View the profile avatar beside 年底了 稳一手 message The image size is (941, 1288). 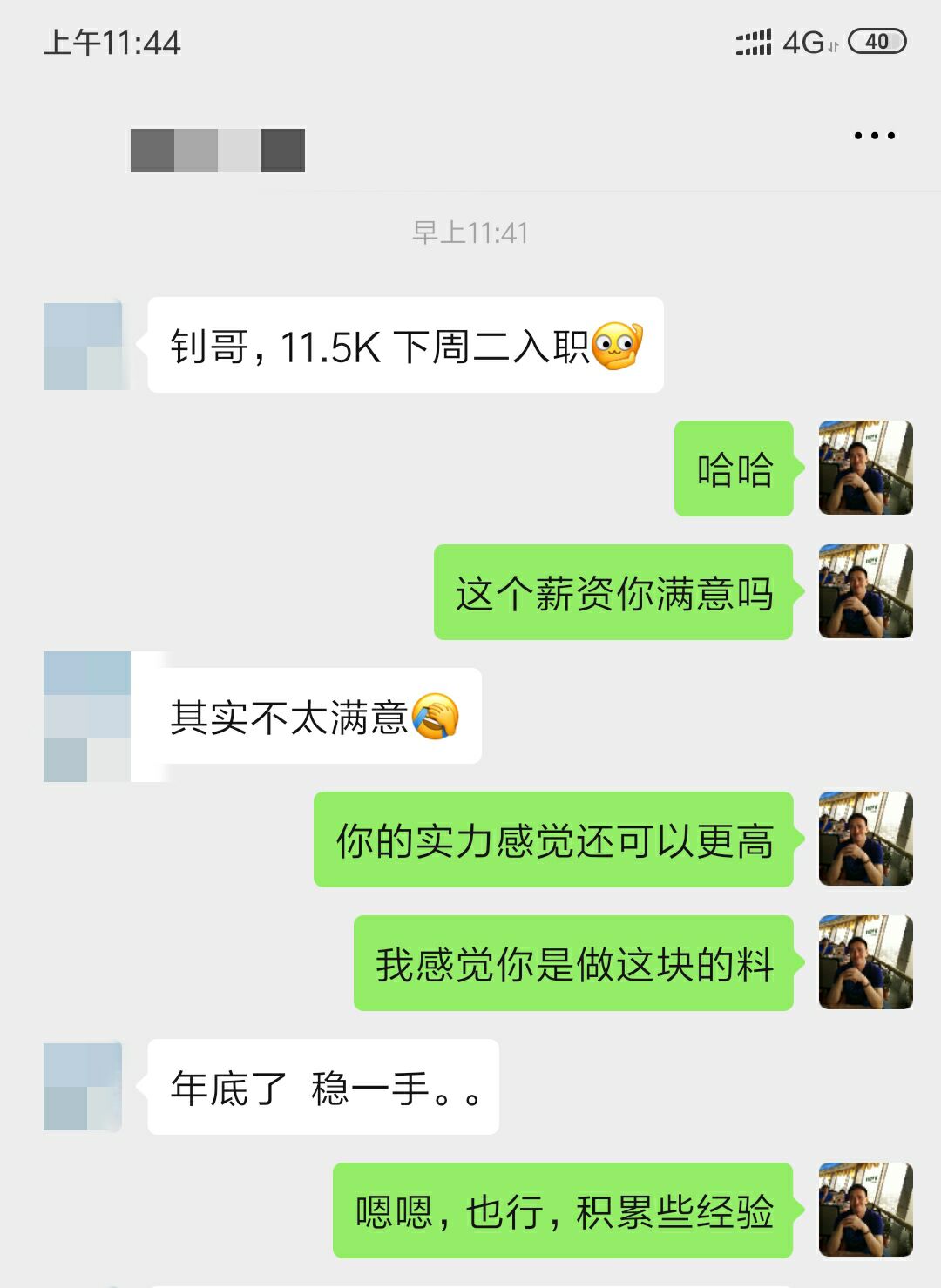tap(84, 1086)
